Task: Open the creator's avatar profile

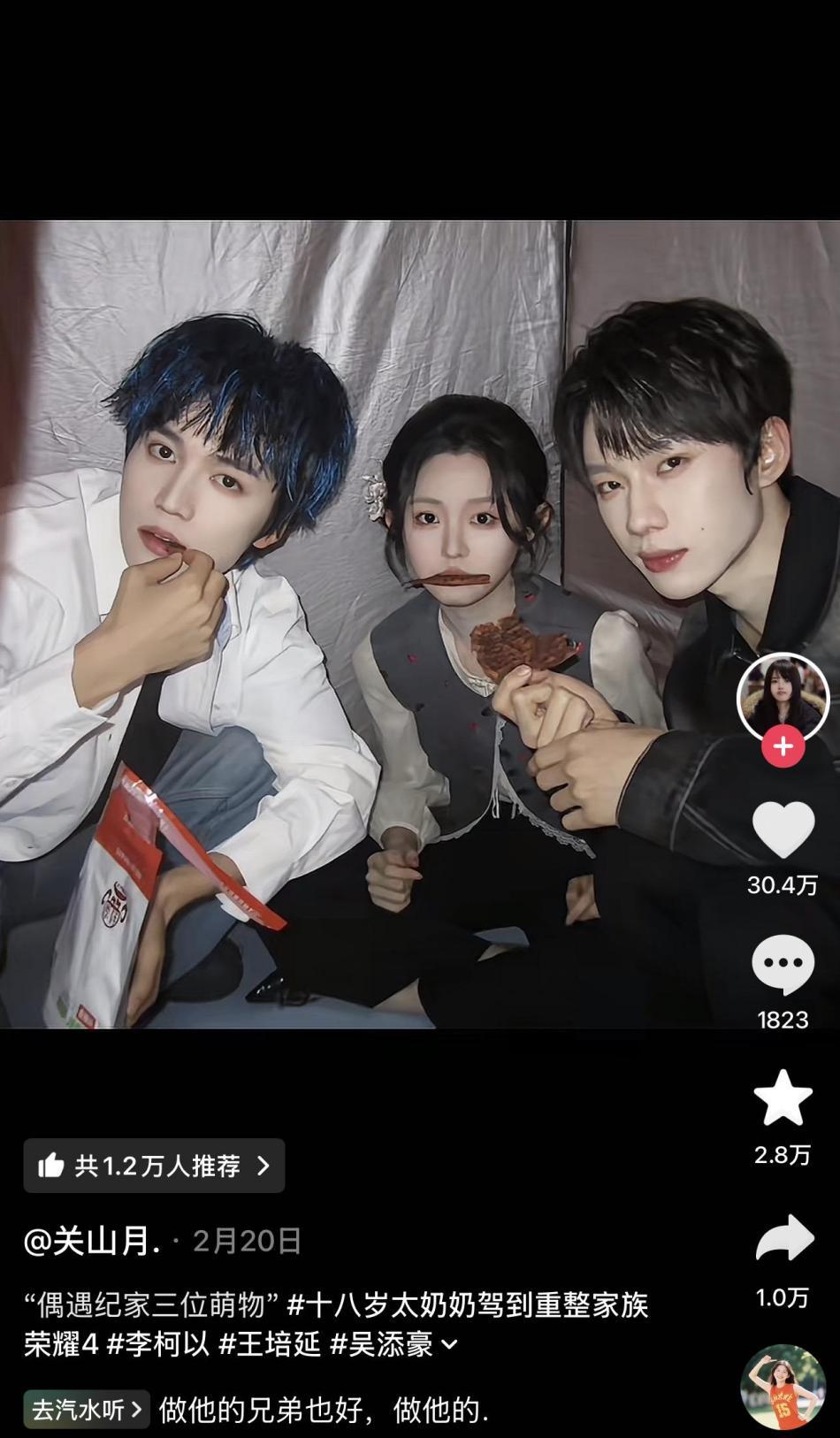Action: (x=783, y=697)
